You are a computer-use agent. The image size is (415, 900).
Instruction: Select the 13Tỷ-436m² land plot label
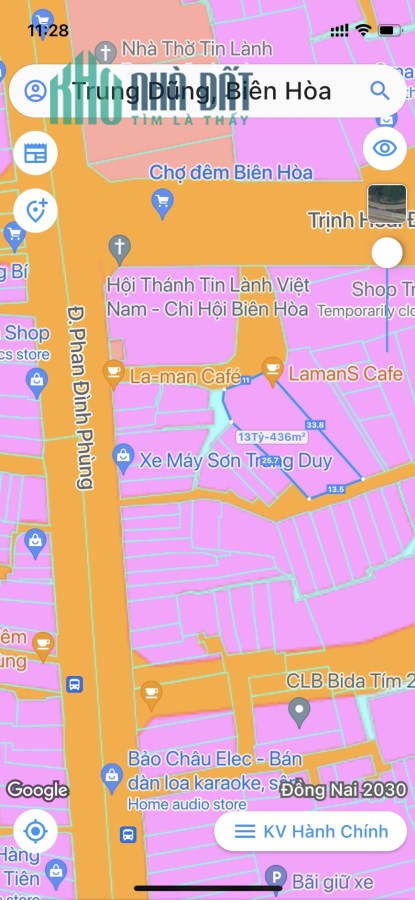tap(272, 437)
